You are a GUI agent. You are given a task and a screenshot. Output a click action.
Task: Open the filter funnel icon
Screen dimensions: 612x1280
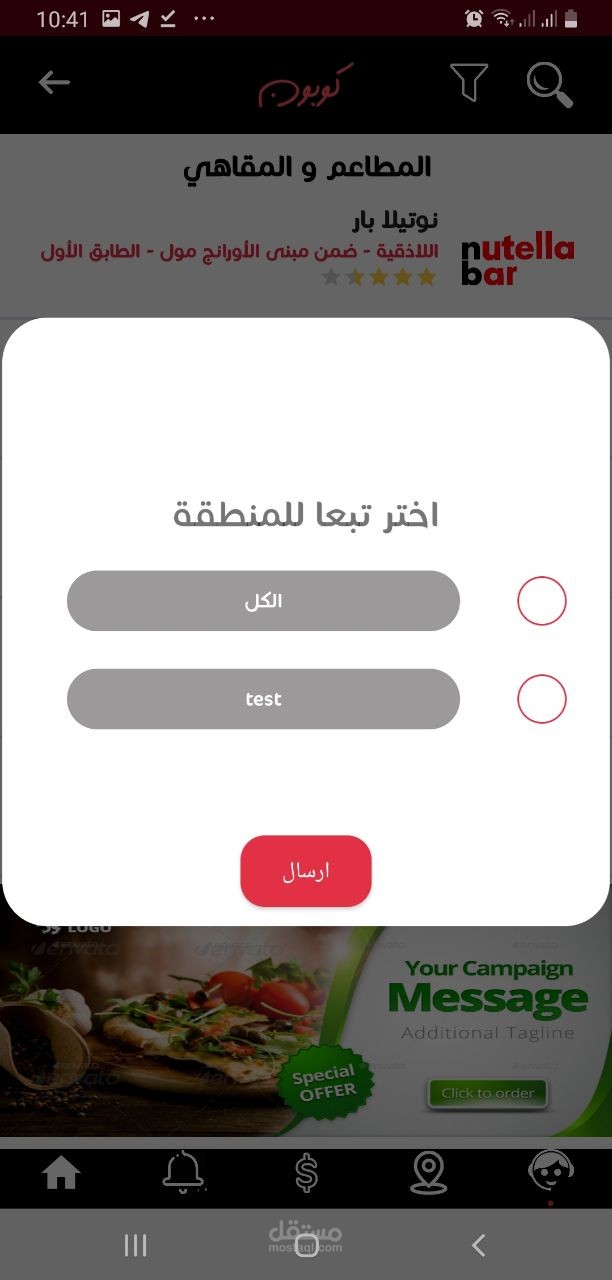click(x=468, y=83)
